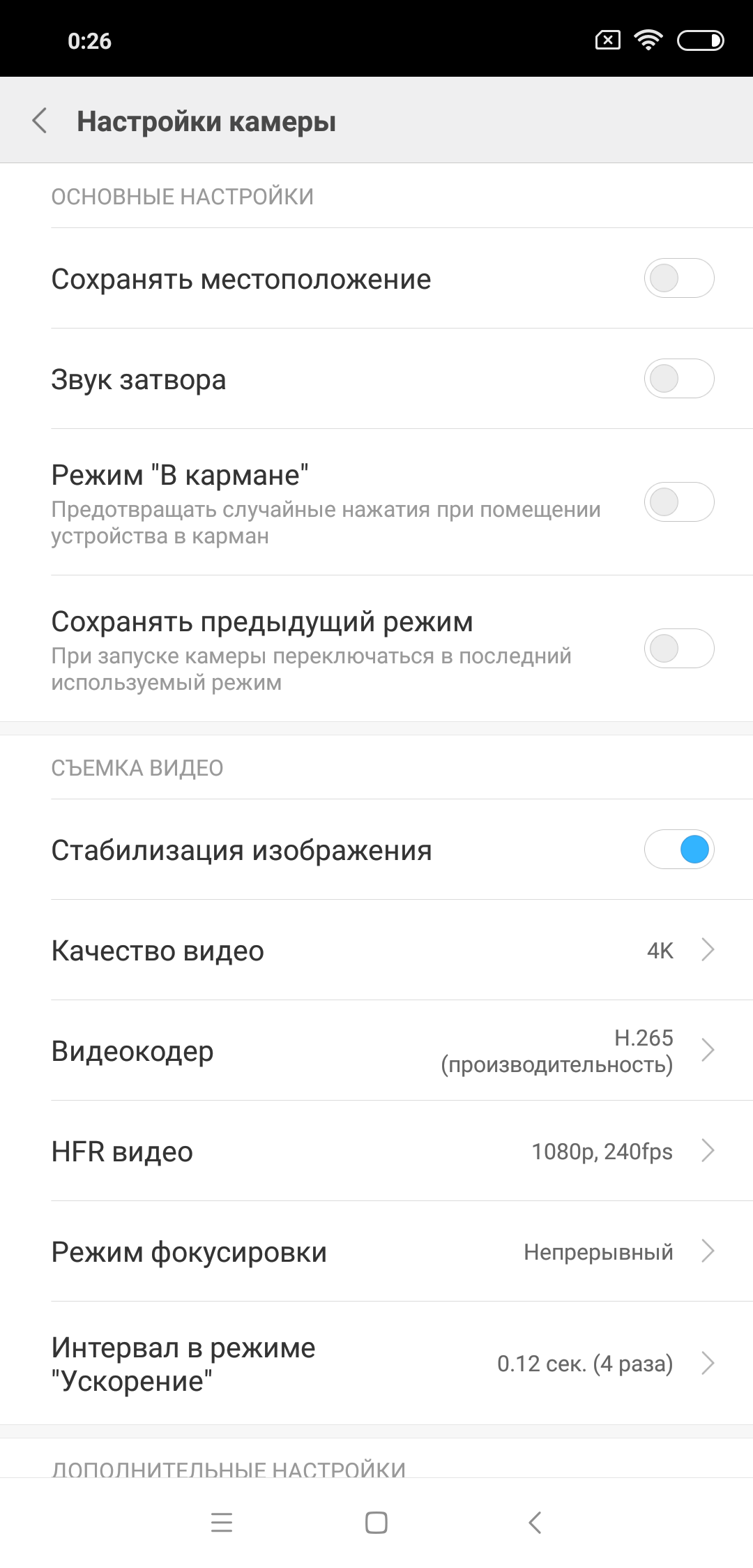Open «HFR видео» options

pos(376,1152)
